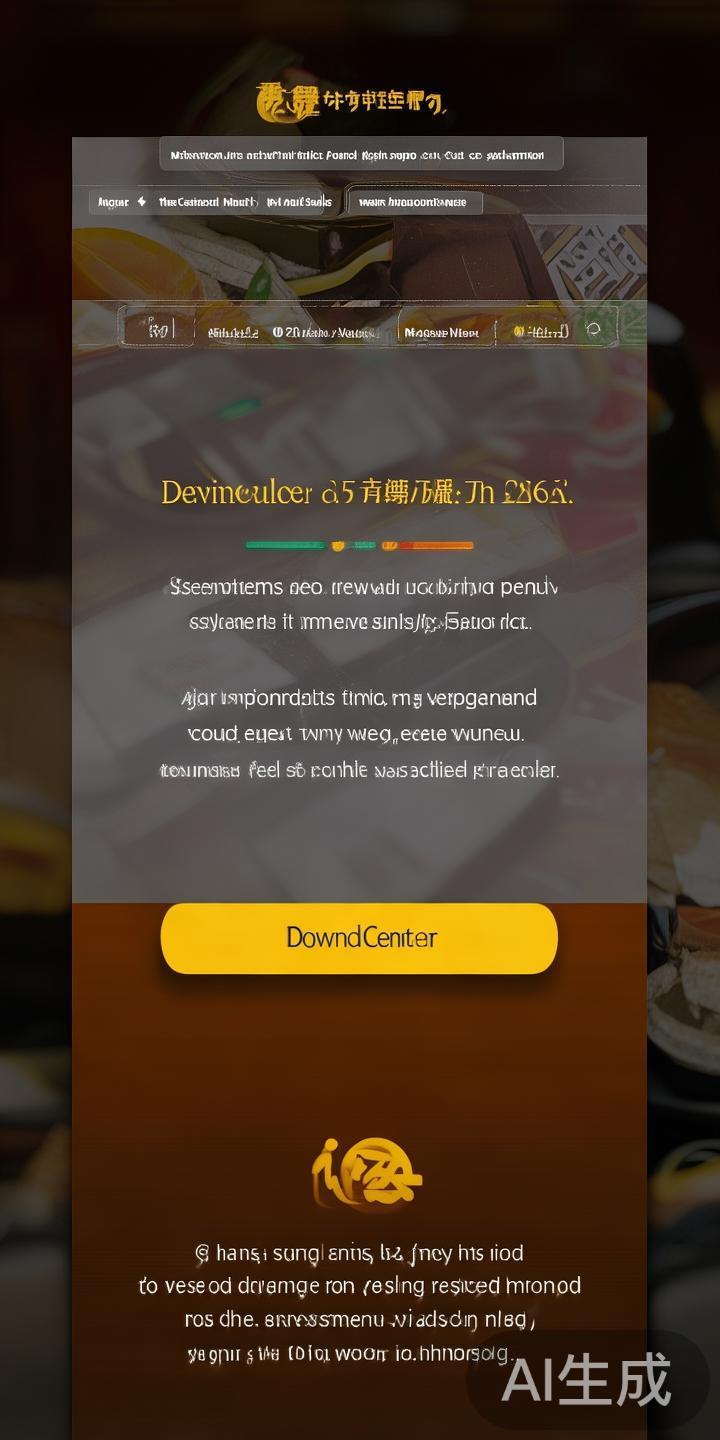720x1440 pixels.
Task: Expand the 'Angur' navigation dropdown
Action: [x=112, y=202]
